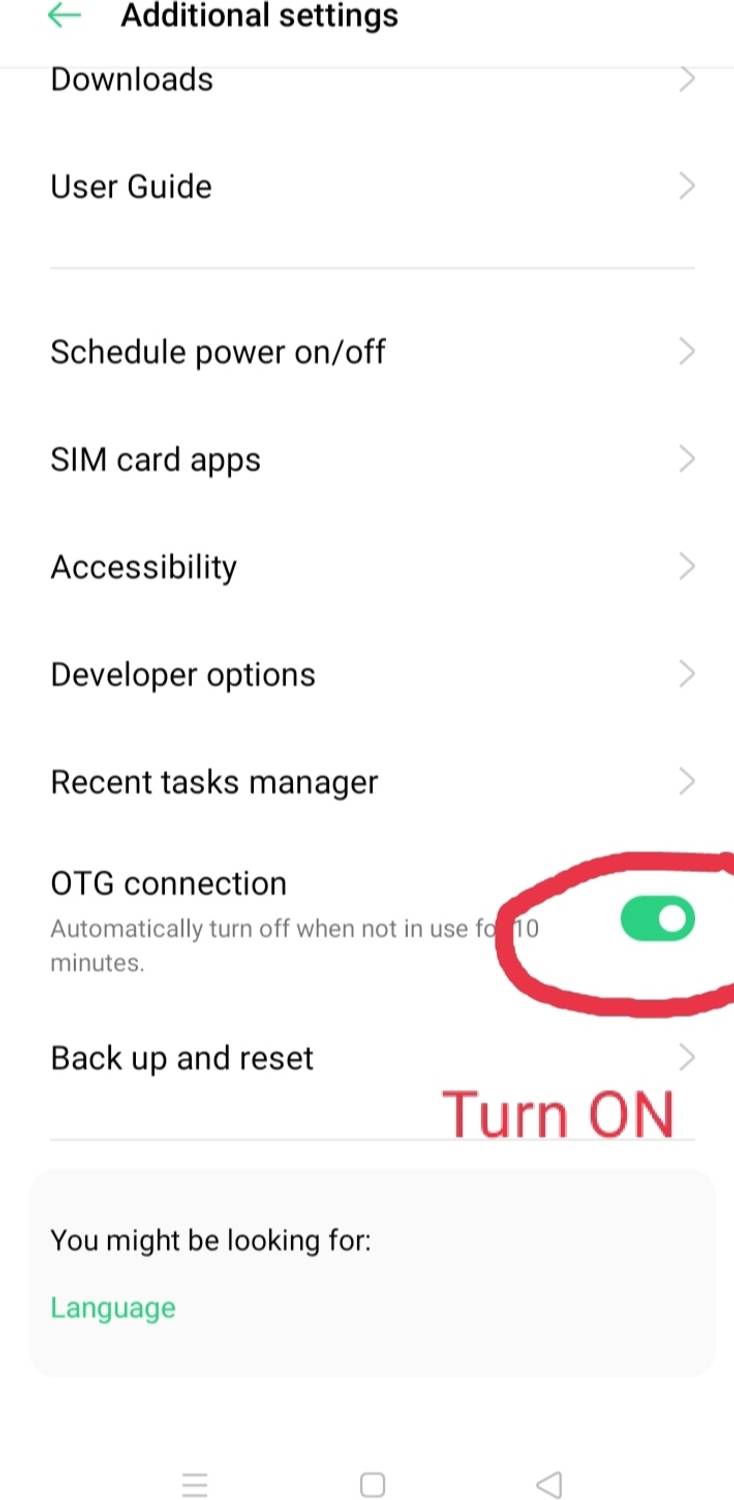The height and width of the screenshot is (1500, 734).
Task: Open Recent tasks manager
Action: (367, 782)
